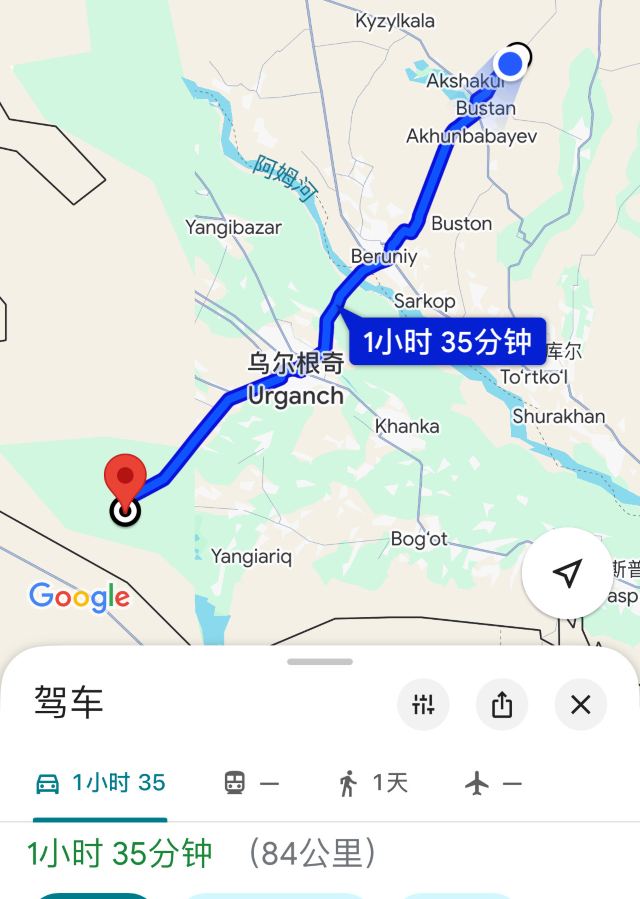Expand the bottom sheet handle

point(320,661)
